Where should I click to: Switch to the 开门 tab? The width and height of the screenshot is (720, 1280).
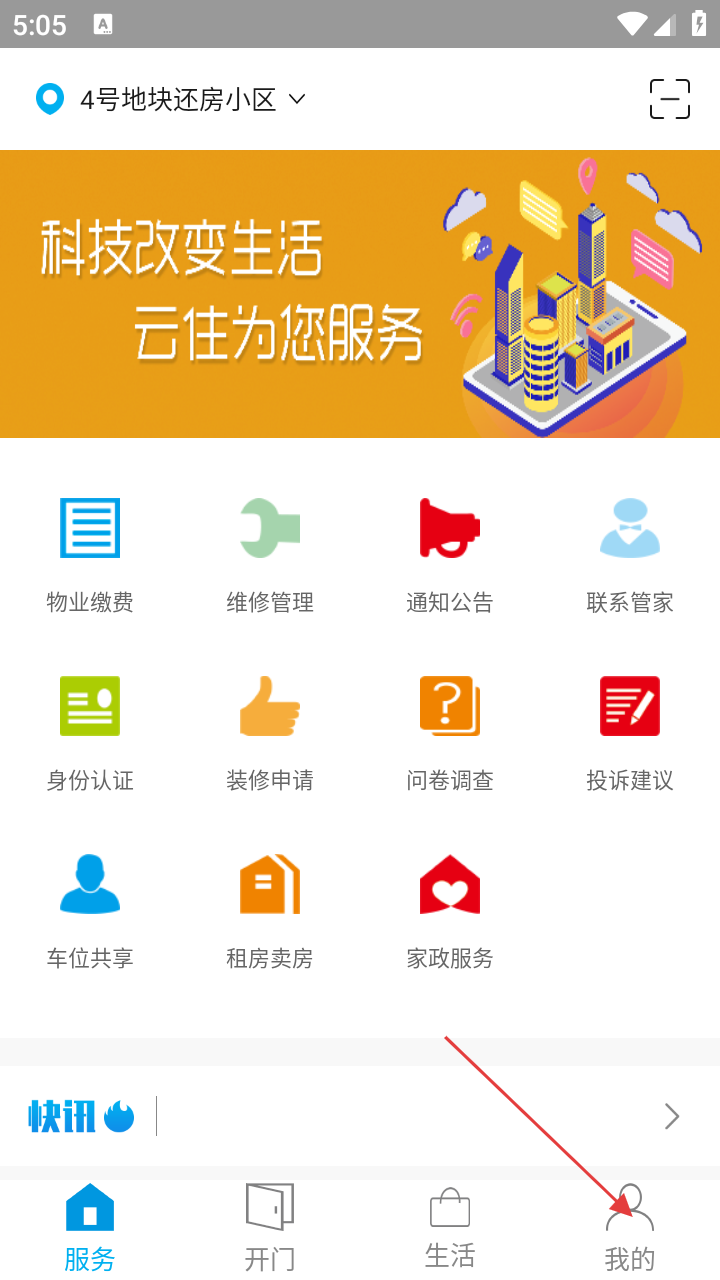(270, 1228)
